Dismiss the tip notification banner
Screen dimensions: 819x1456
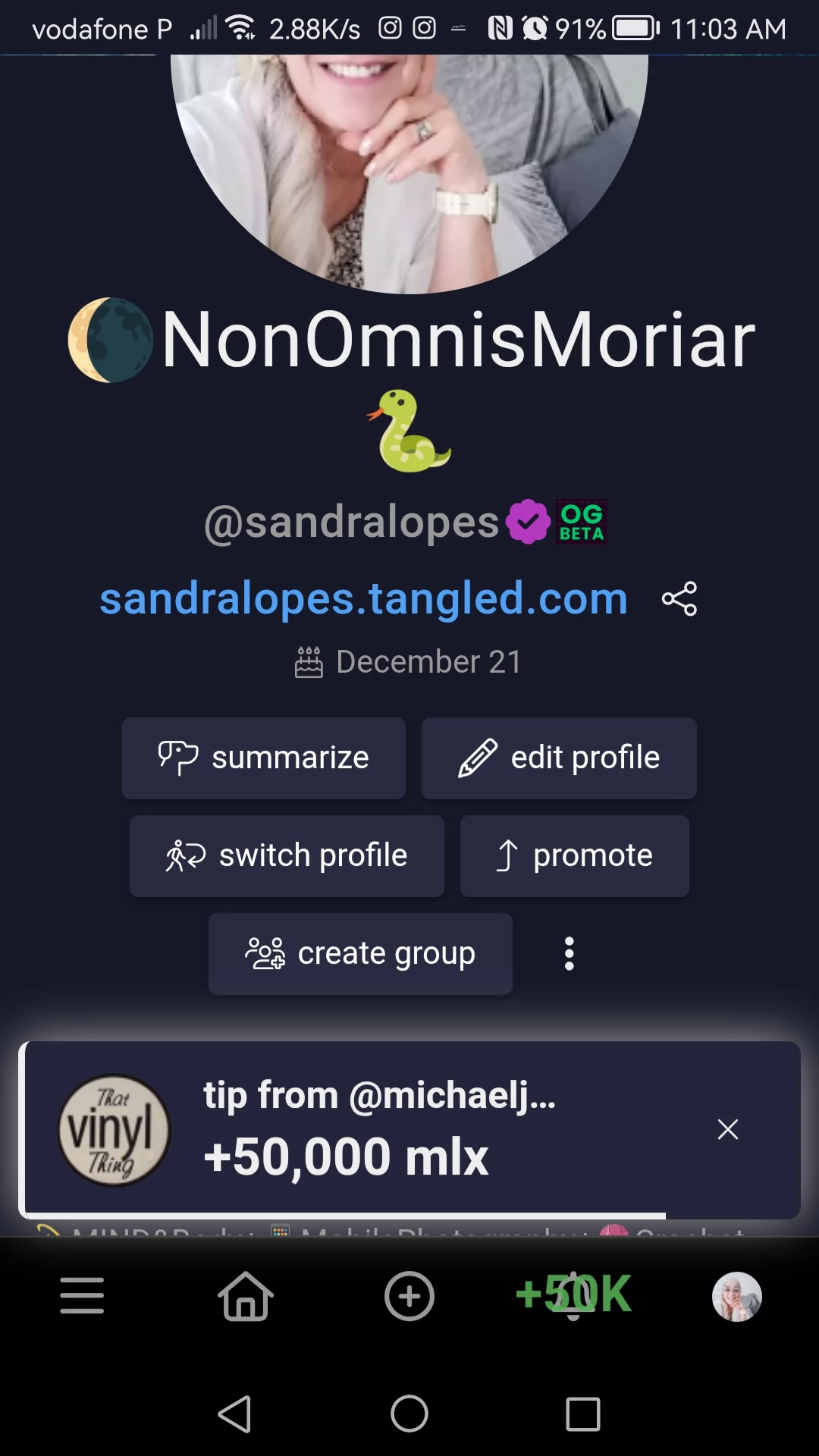pyautogui.click(x=728, y=1130)
